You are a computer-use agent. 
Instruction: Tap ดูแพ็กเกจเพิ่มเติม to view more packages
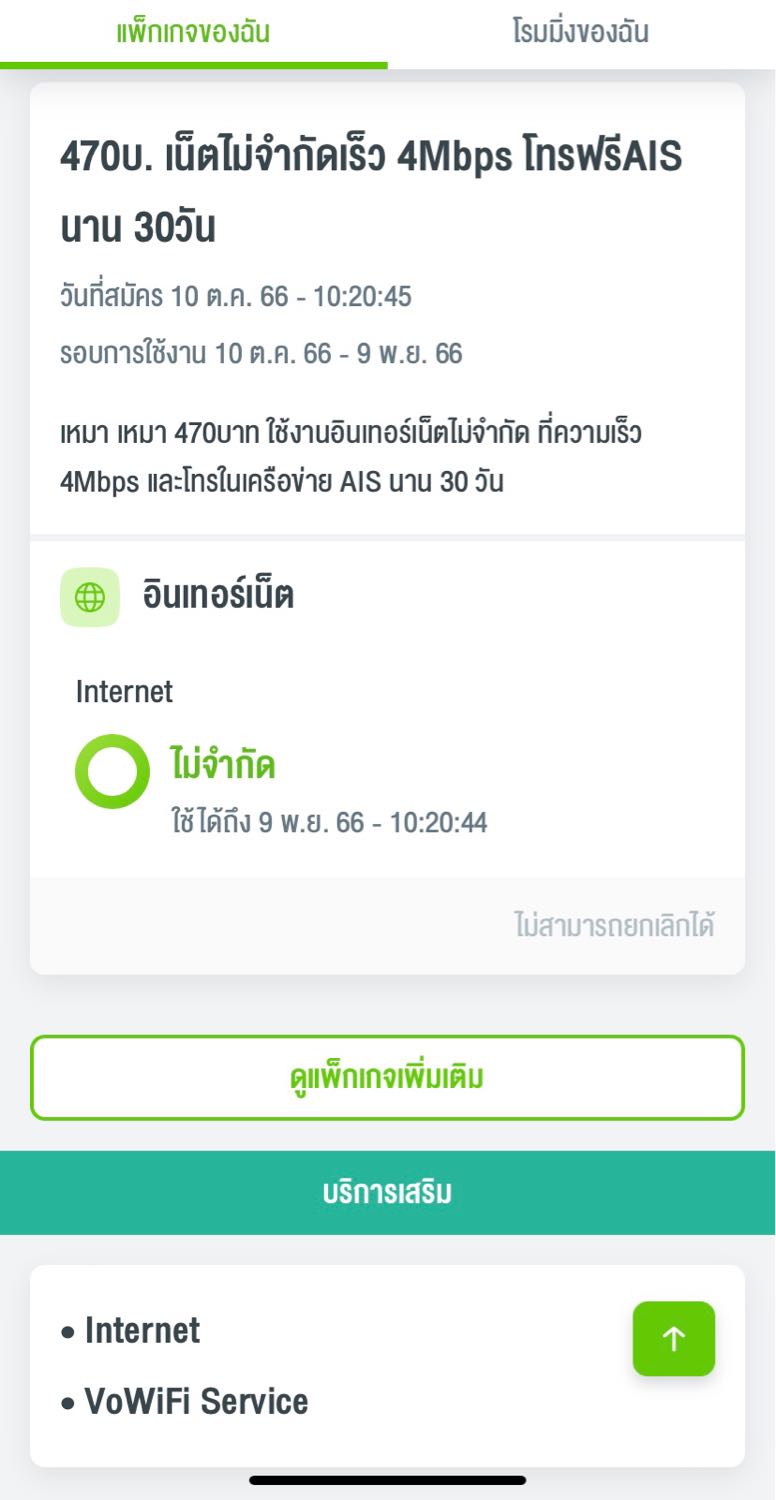pos(387,1077)
